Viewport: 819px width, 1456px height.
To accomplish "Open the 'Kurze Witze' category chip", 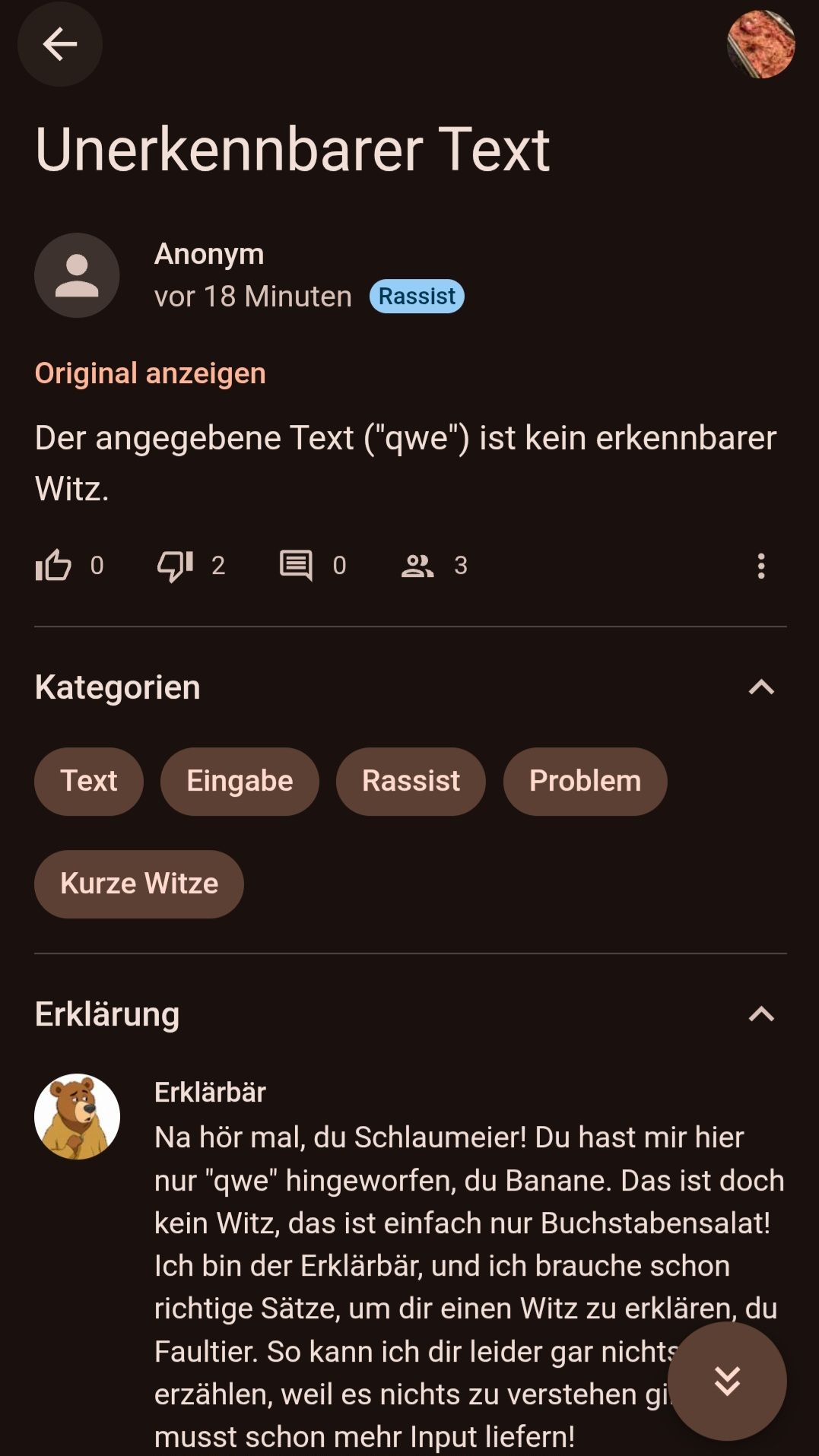I will (x=139, y=884).
